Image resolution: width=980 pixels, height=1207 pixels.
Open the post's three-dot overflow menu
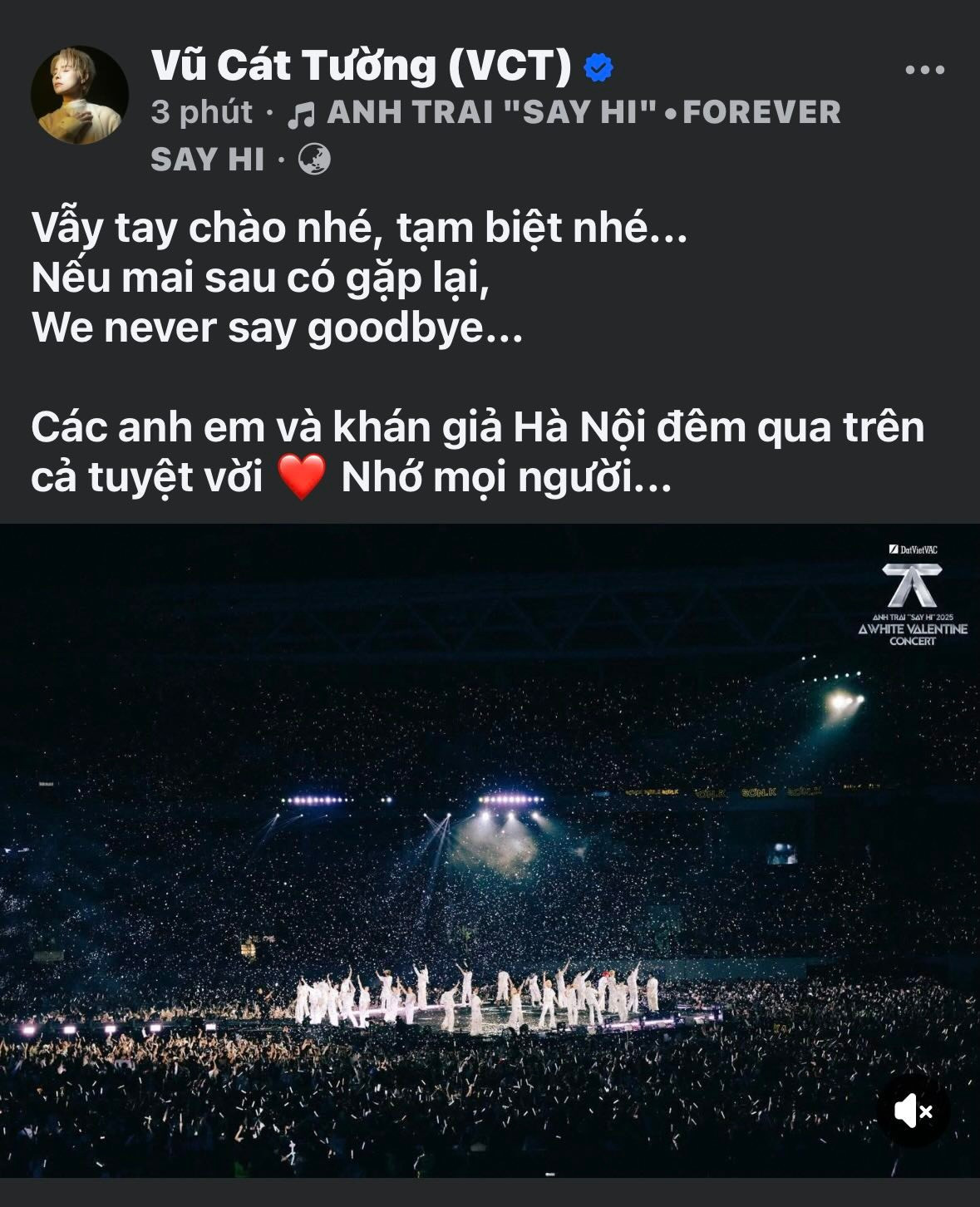point(924,71)
